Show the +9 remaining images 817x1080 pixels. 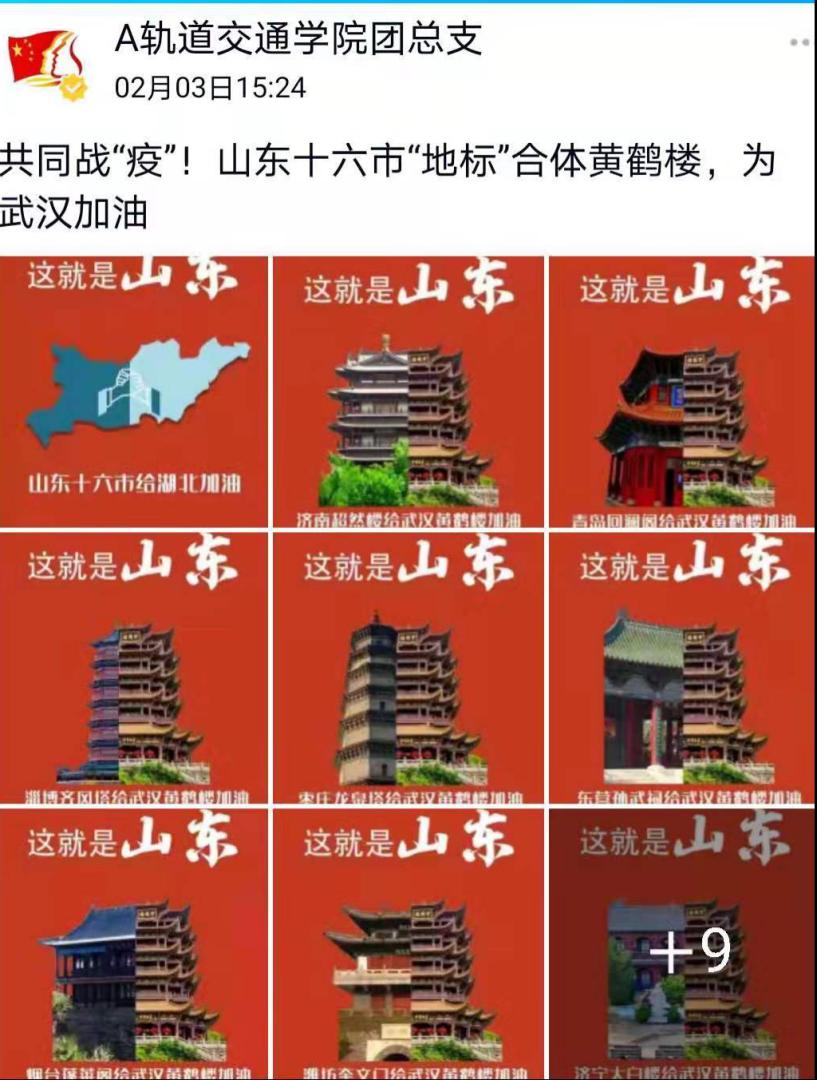tap(682, 943)
